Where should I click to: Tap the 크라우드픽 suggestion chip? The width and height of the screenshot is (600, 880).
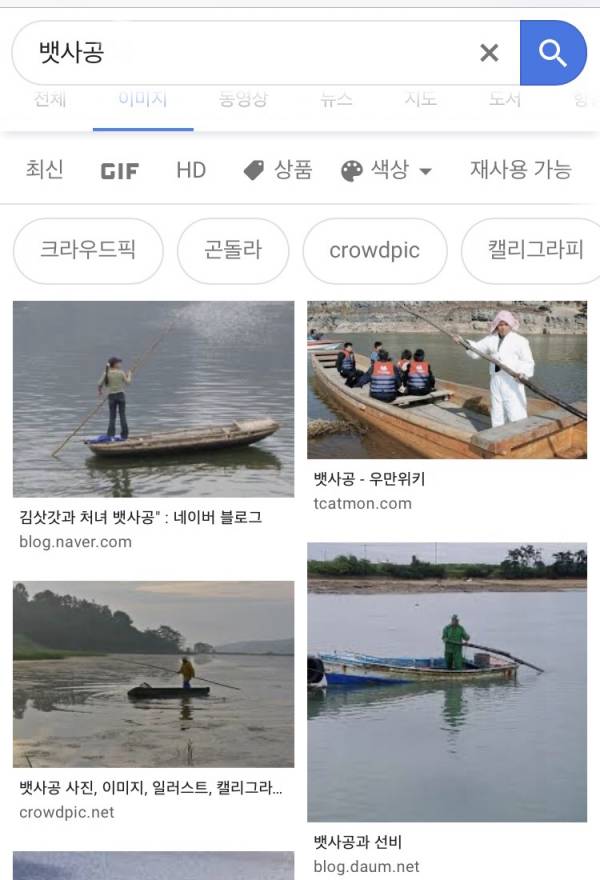tap(88, 251)
